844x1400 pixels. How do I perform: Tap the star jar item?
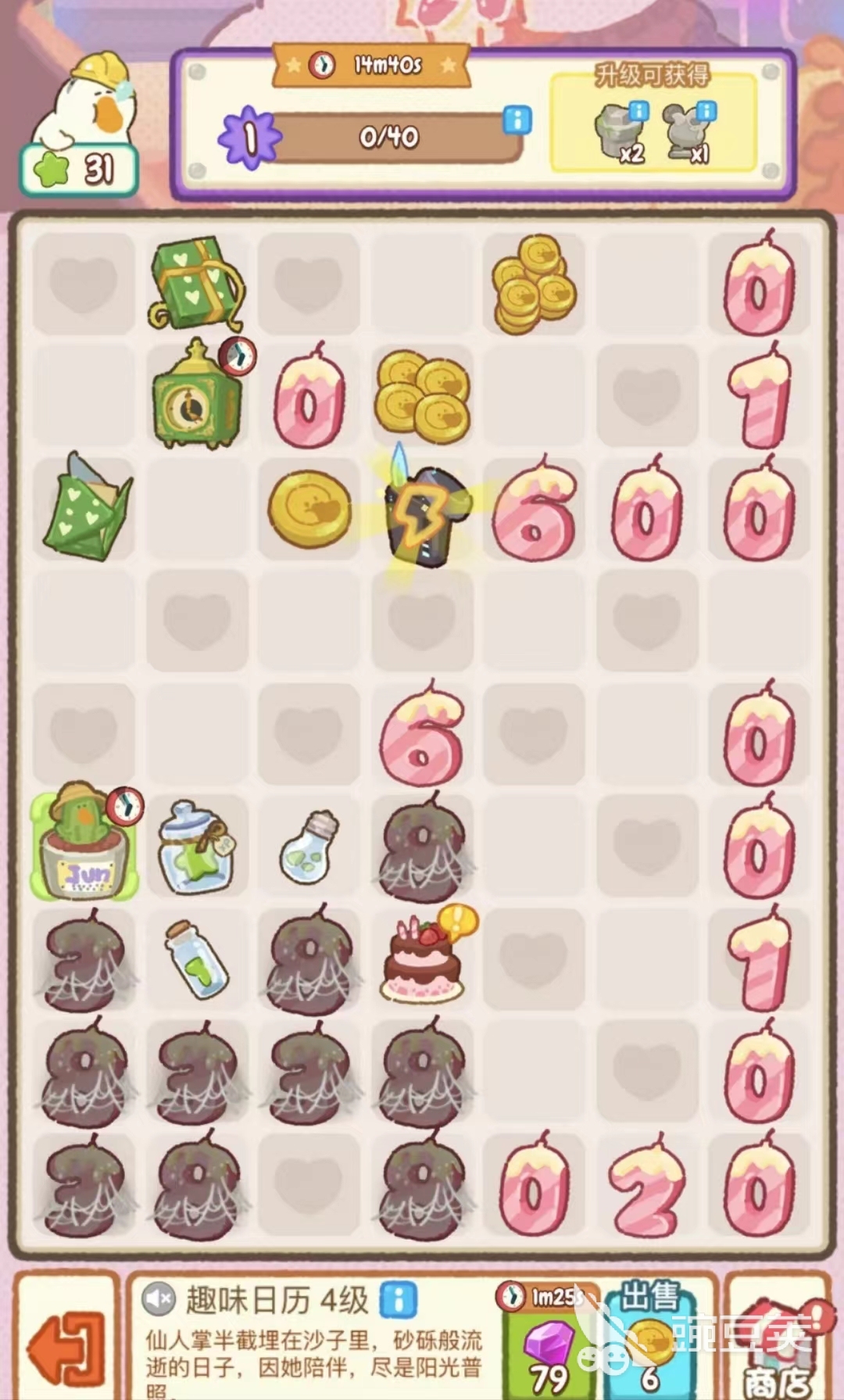tap(196, 848)
